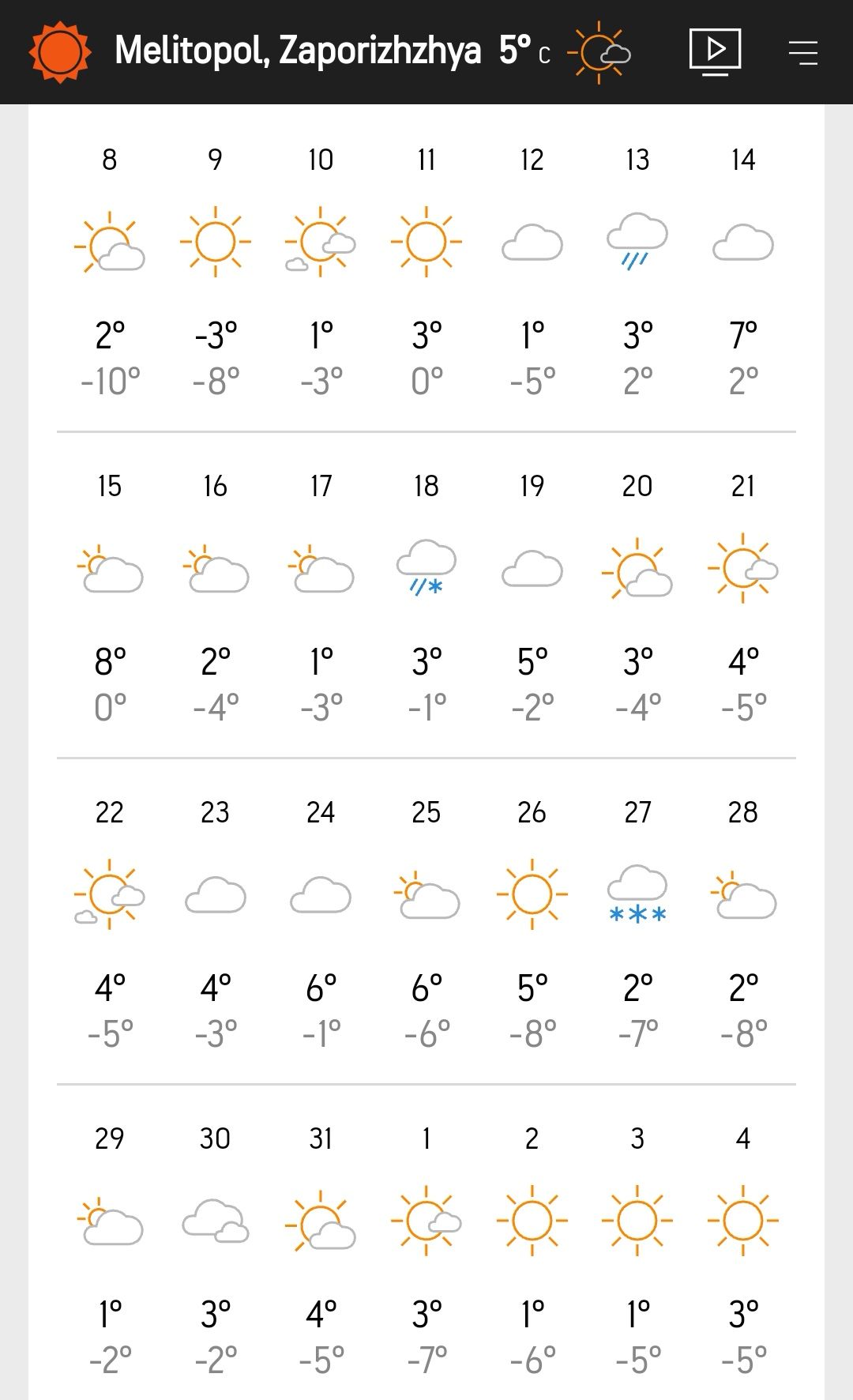Open the weather videos icon
Image resolution: width=853 pixels, height=1400 pixels.
(715, 52)
